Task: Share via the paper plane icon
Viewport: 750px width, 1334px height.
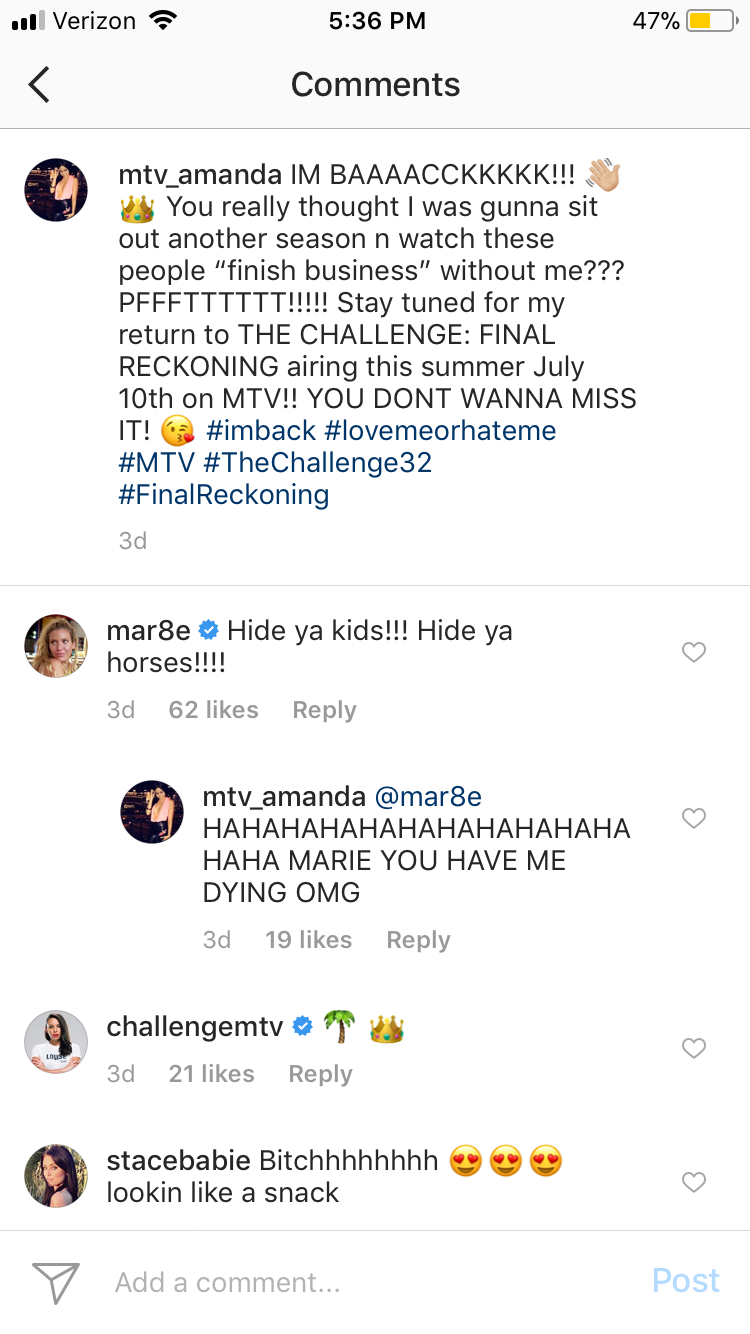Action: coord(56,1282)
